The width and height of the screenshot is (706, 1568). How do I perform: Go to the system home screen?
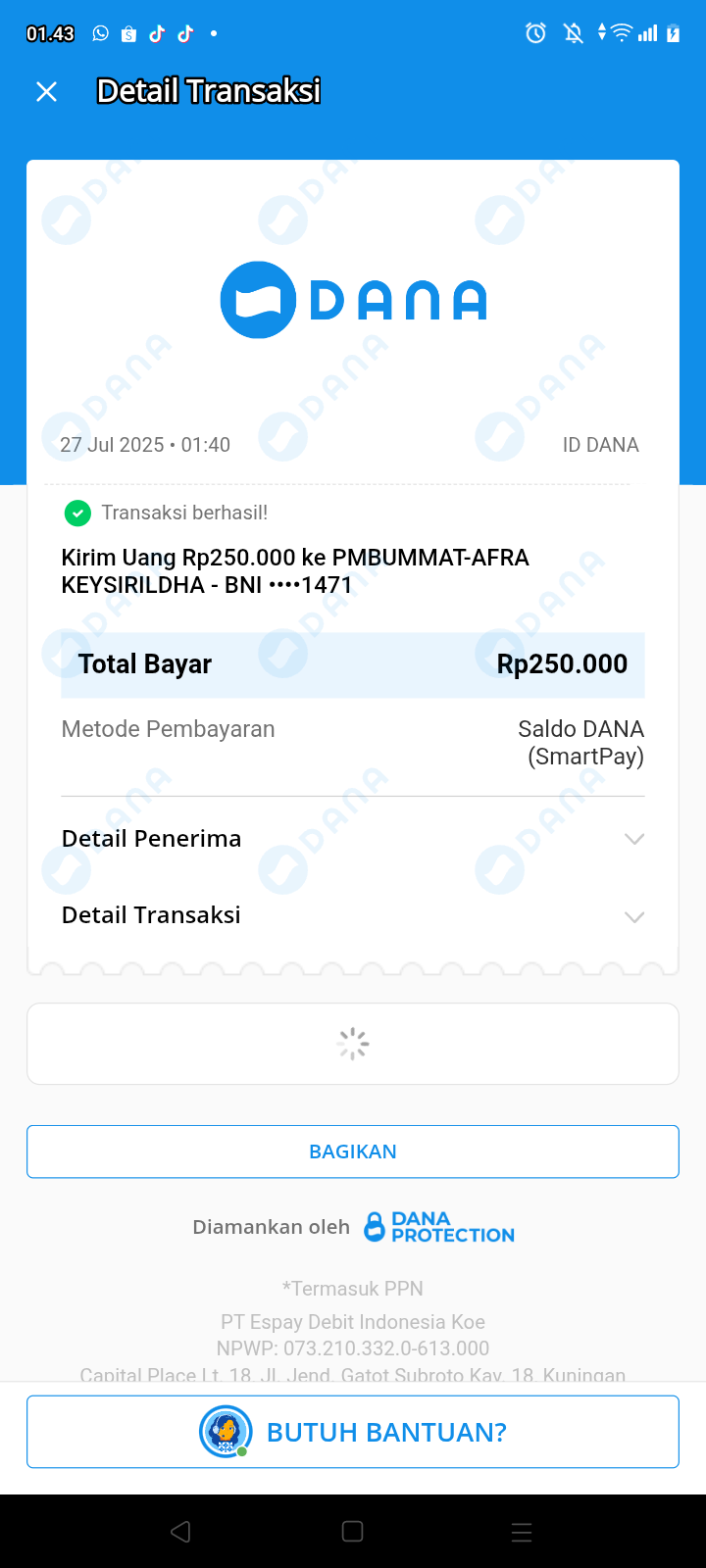[x=353, y=1532]
